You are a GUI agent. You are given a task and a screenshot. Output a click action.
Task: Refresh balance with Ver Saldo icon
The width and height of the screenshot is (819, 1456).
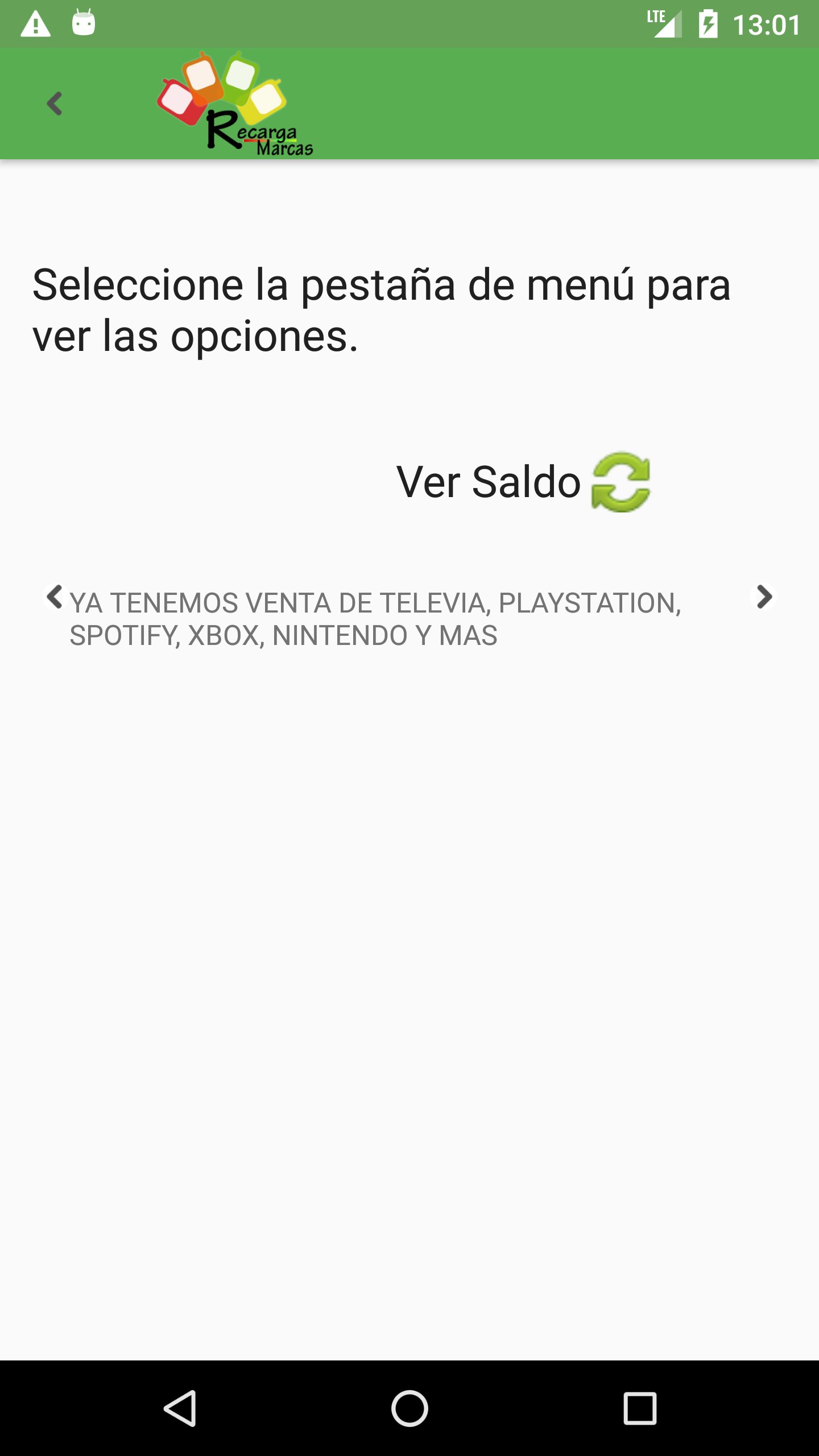[x=621, y=482]
